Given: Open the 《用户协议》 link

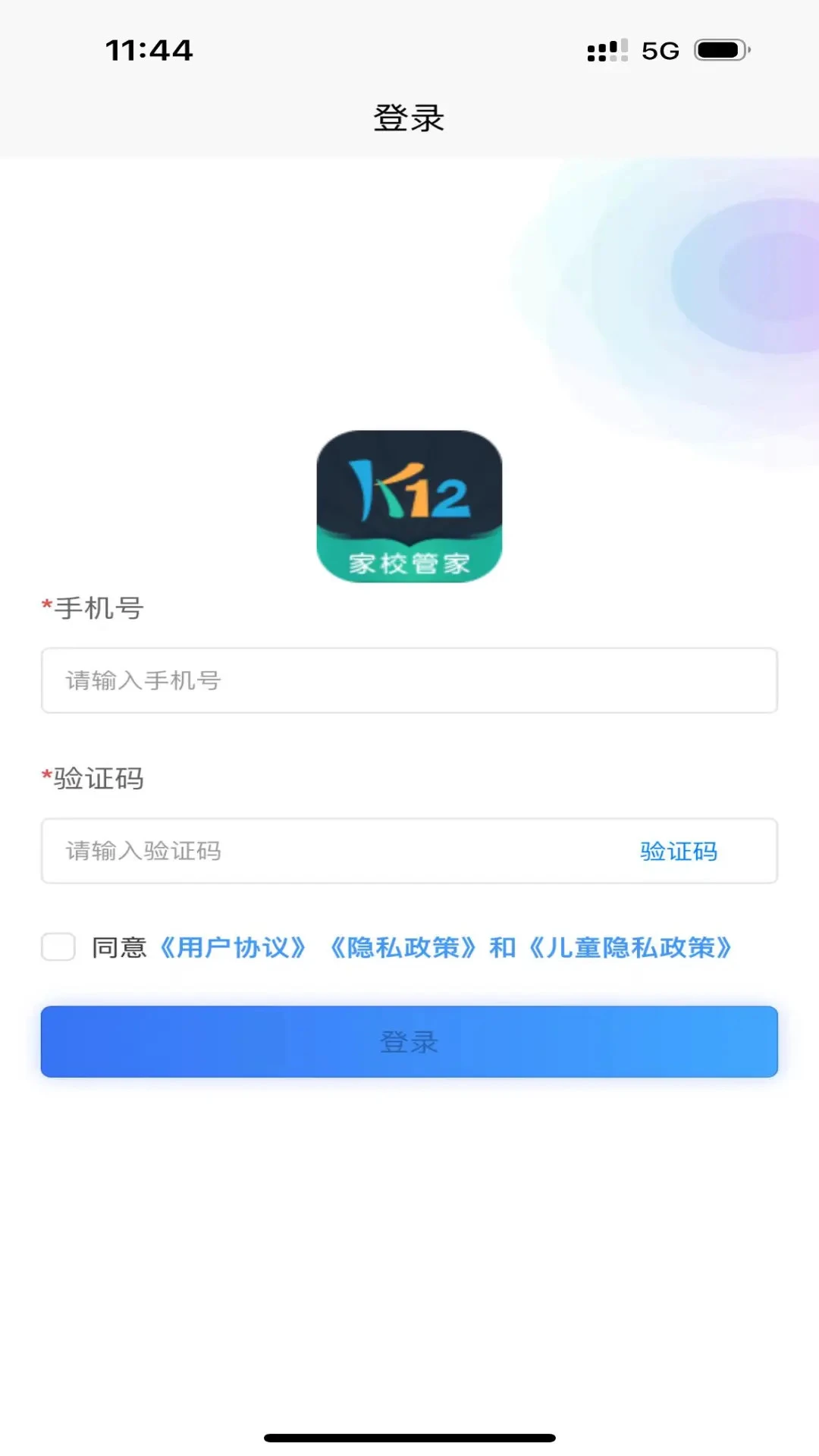Looking at the screenshot, I should pos(233,947).
